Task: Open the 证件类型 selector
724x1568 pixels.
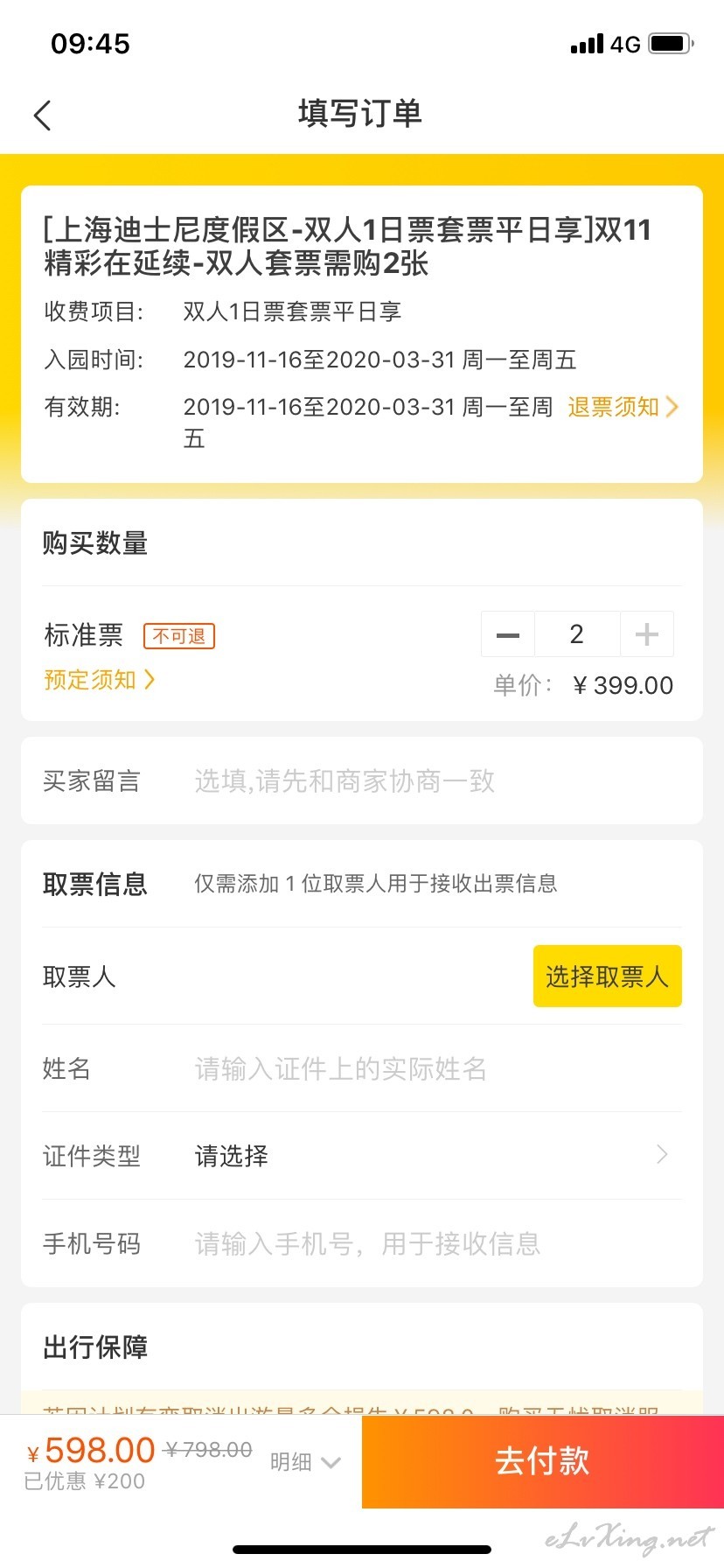Action: pos(362,1156)
